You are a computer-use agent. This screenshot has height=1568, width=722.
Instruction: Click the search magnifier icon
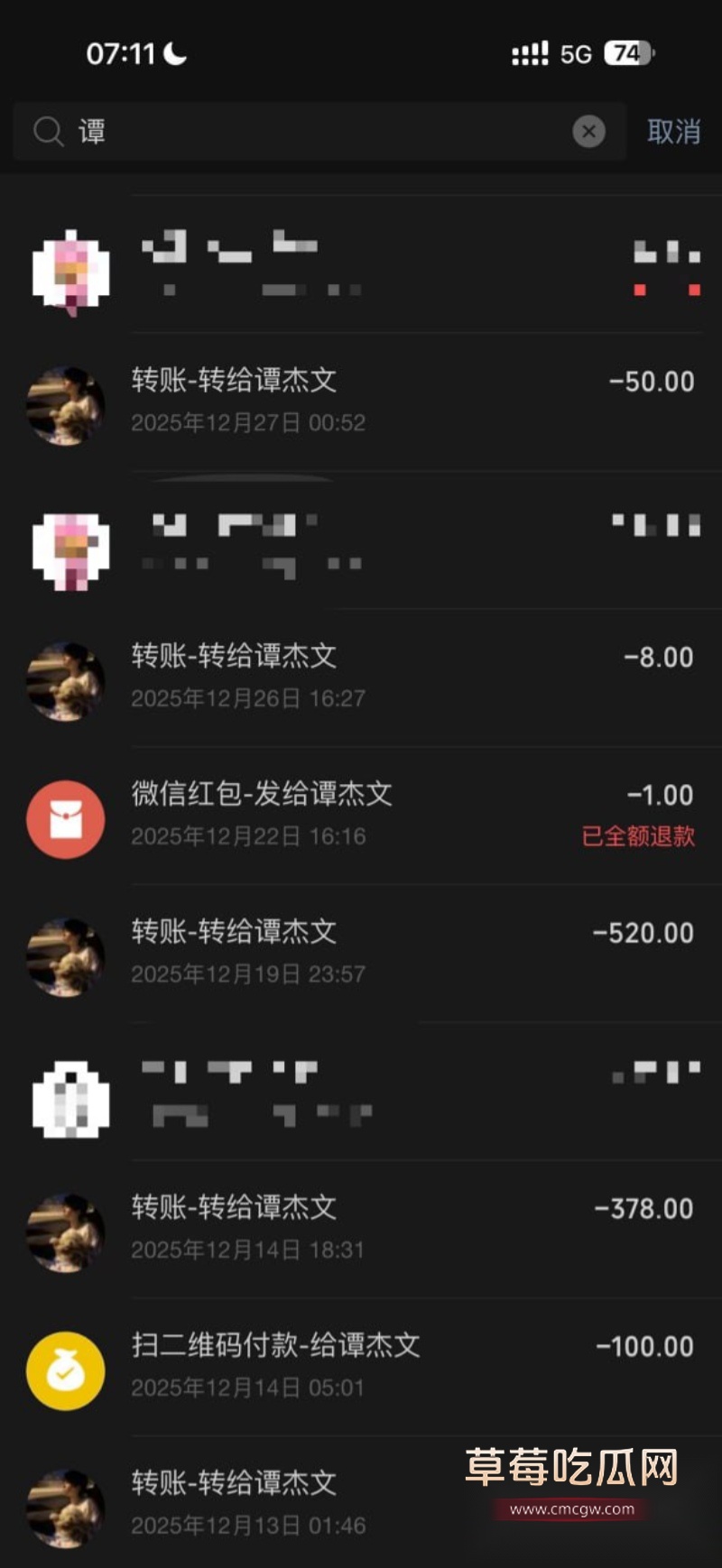click(47, 131)
